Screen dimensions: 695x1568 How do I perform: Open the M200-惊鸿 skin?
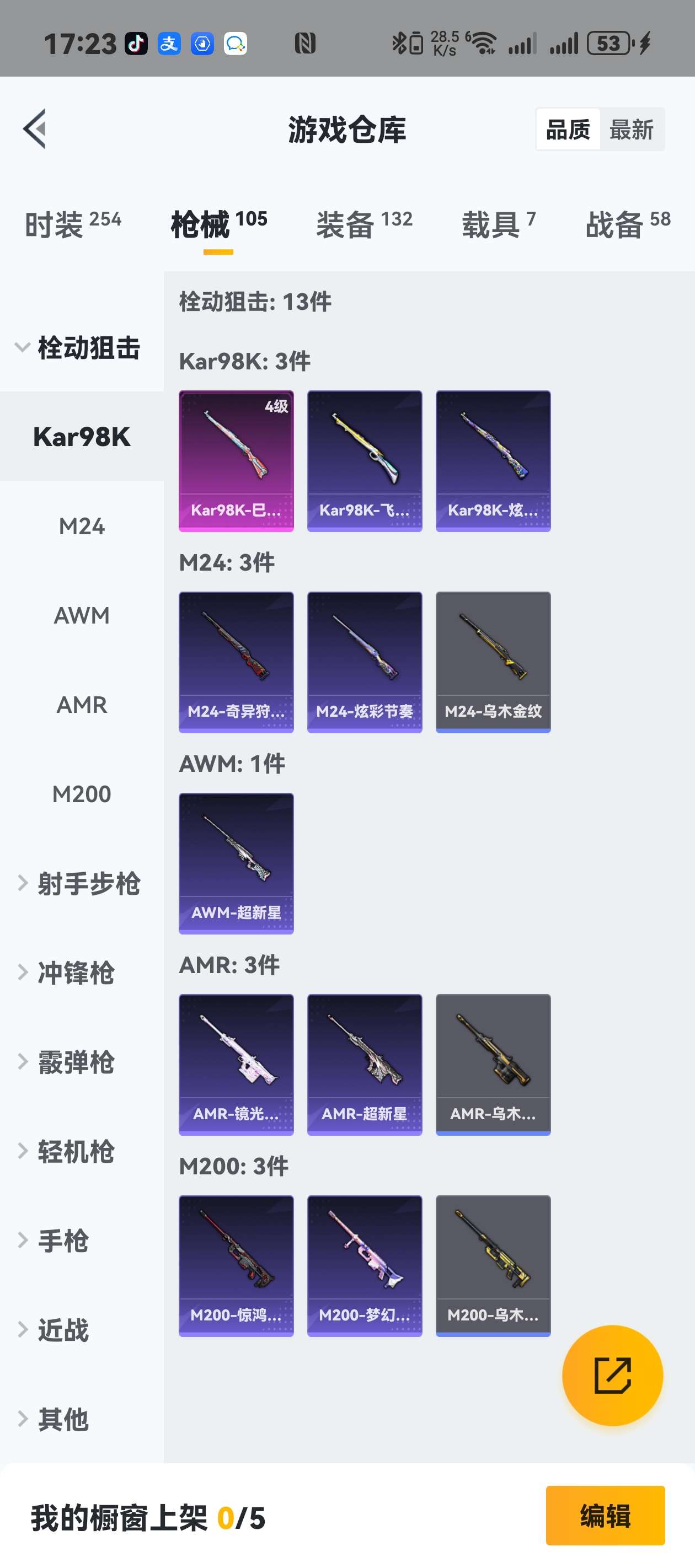pos(236,1265)
